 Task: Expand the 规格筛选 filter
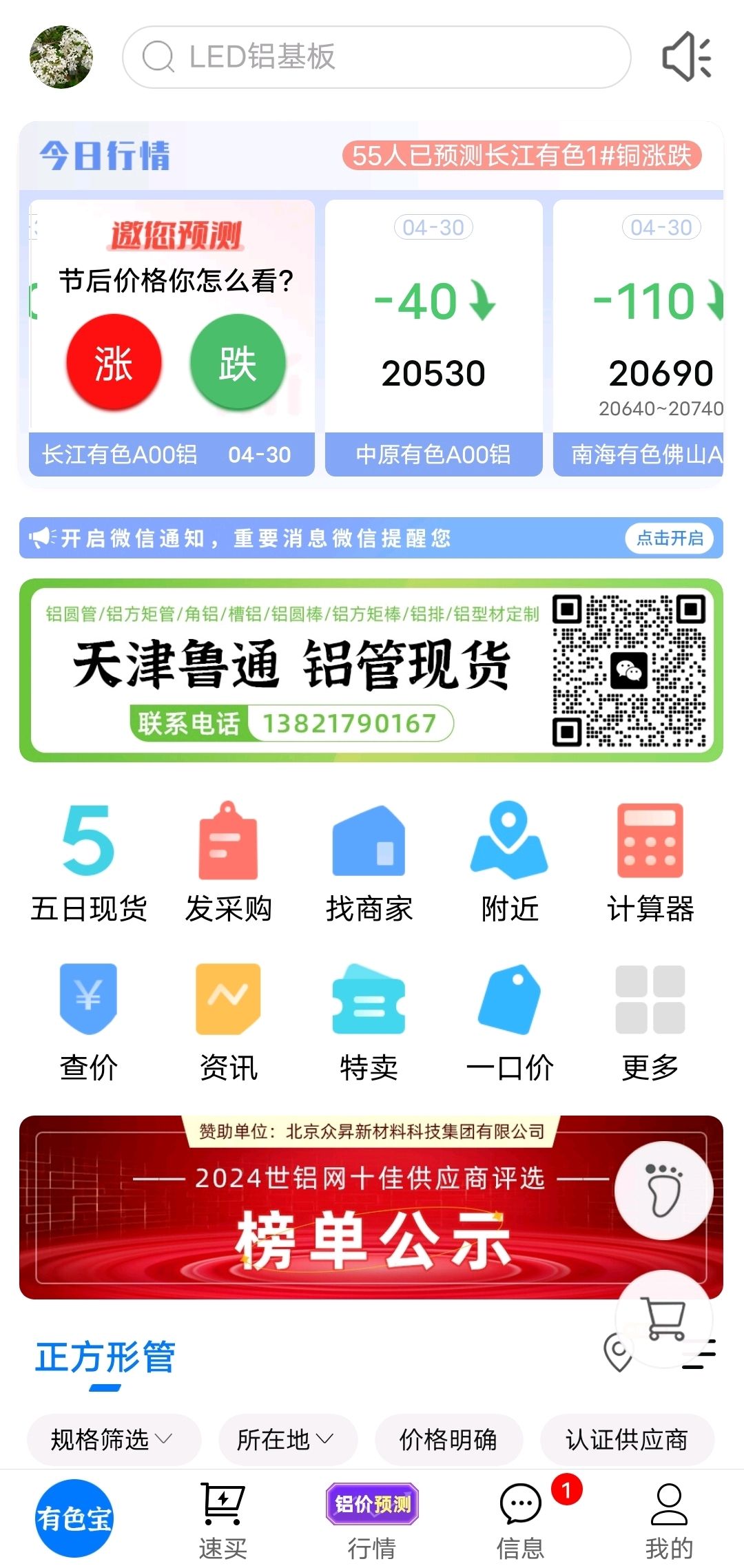click(114, 1439)
